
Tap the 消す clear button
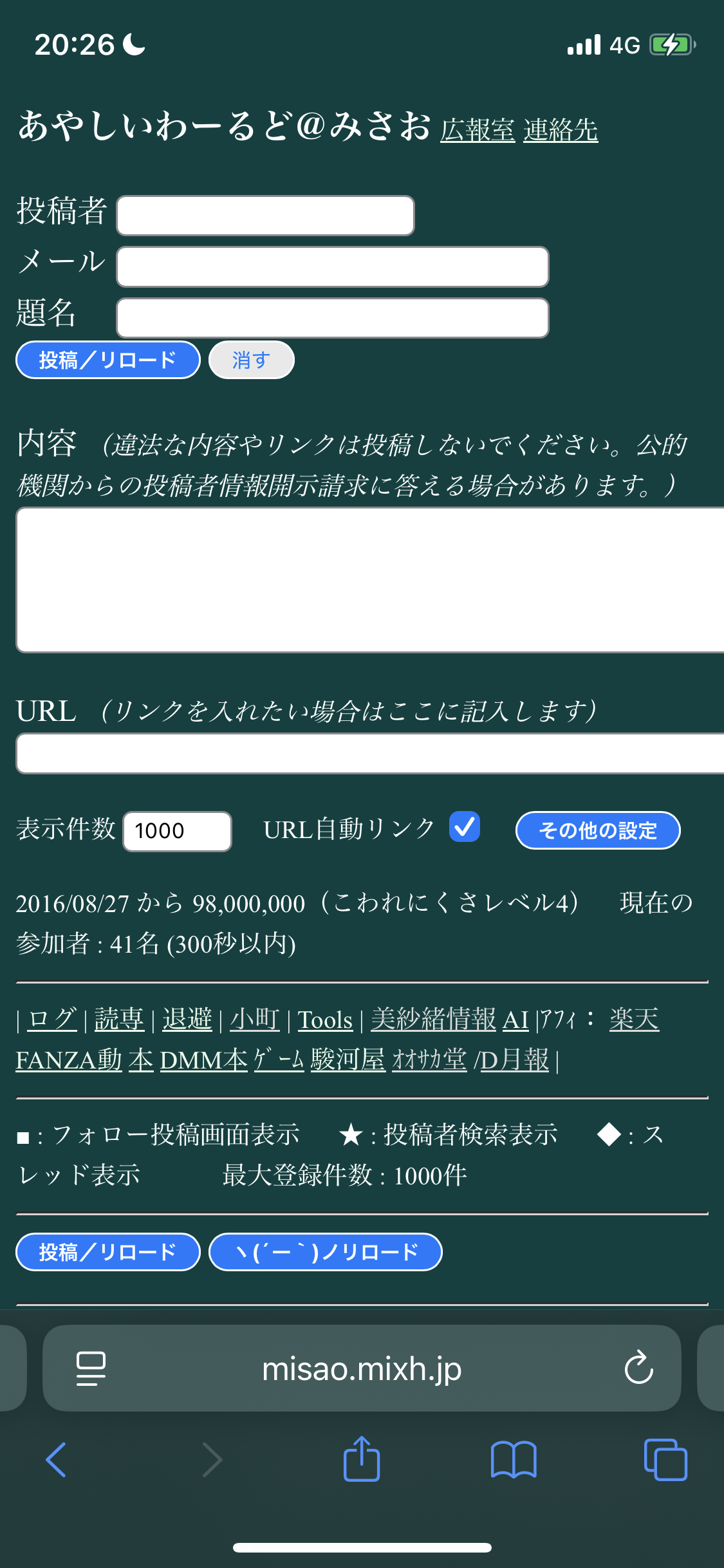tap(251, 360)
